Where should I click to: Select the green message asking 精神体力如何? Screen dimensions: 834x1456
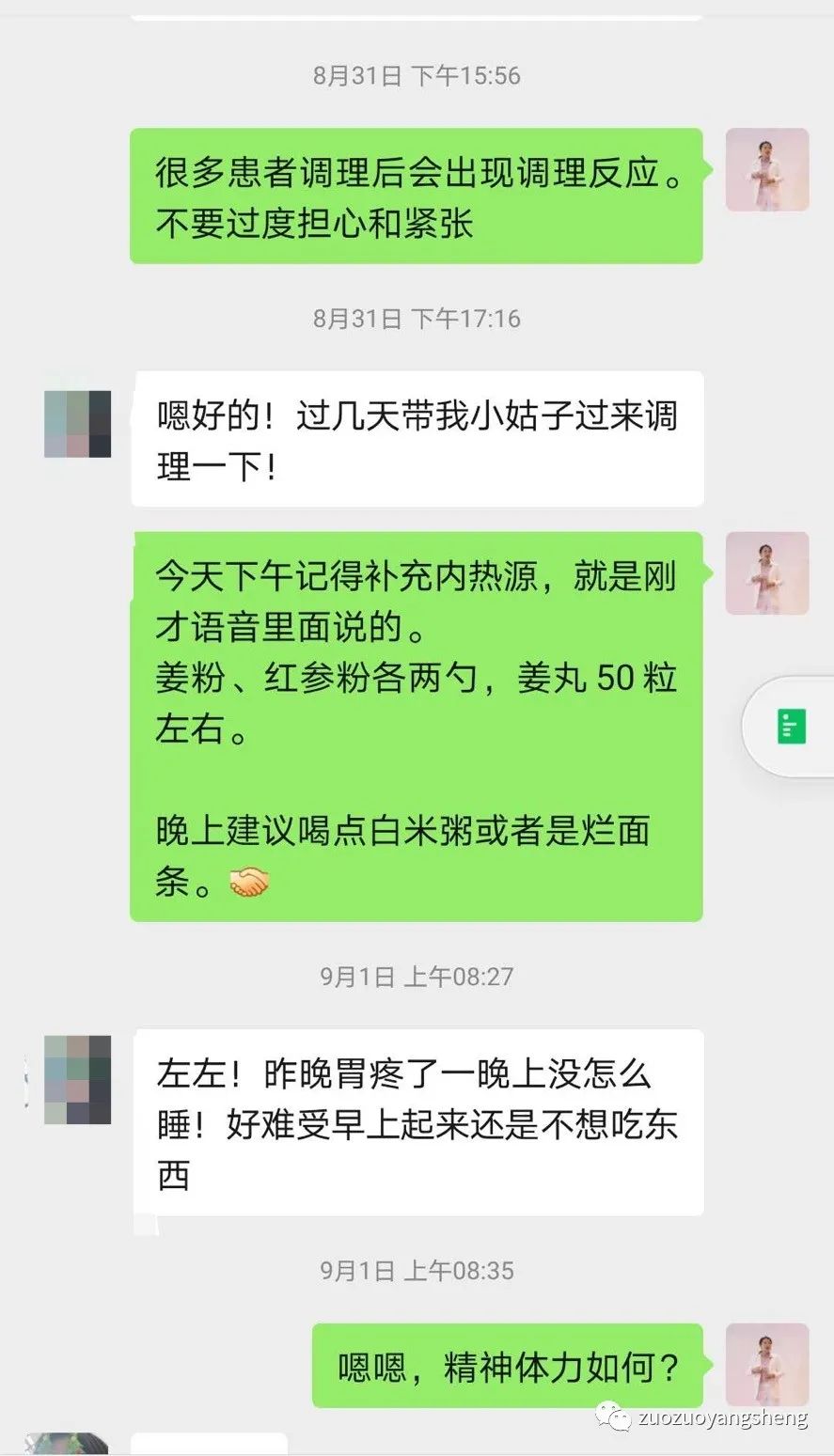pos(511,1366)
